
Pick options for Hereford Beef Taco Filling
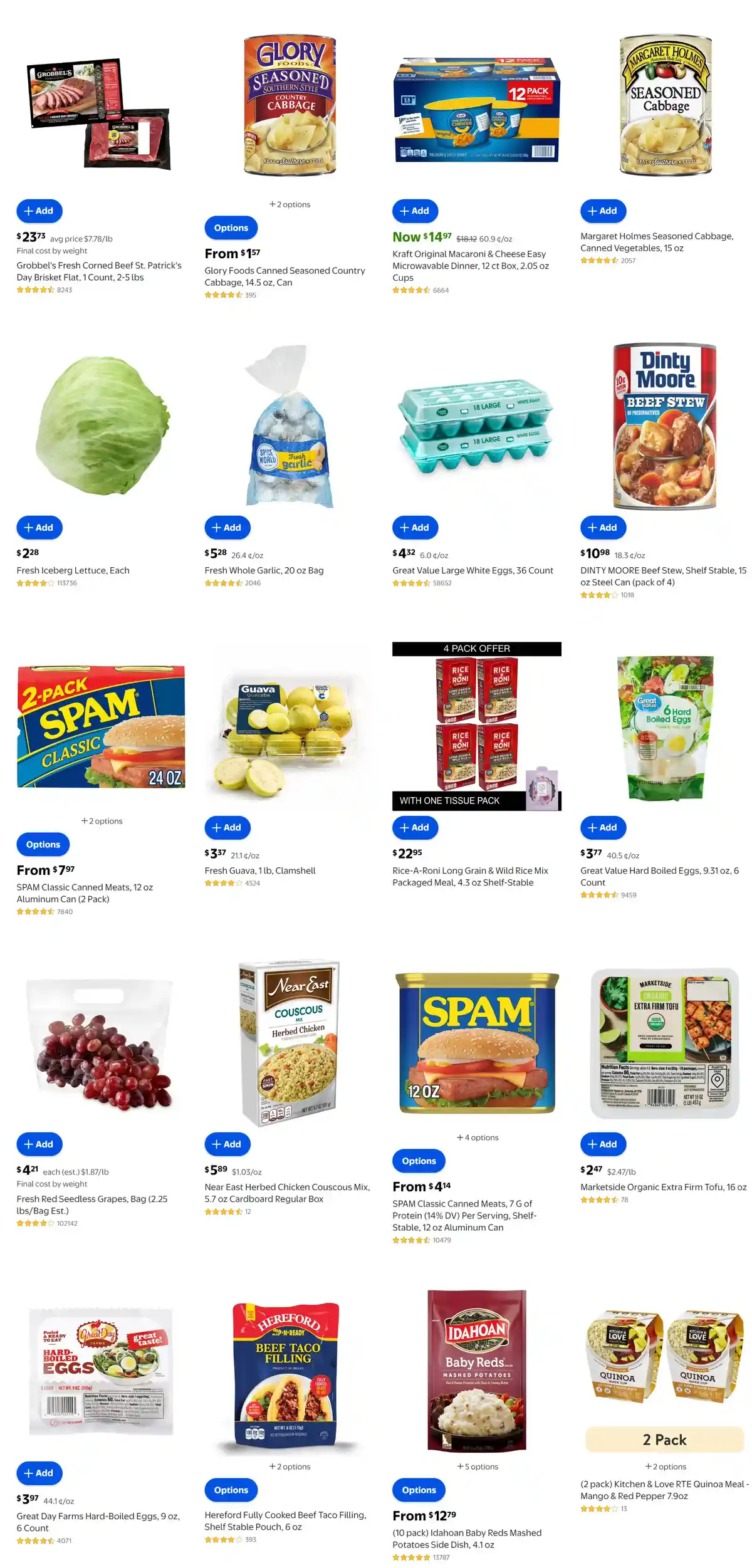pyautogui.click(x=231, y=1490)
